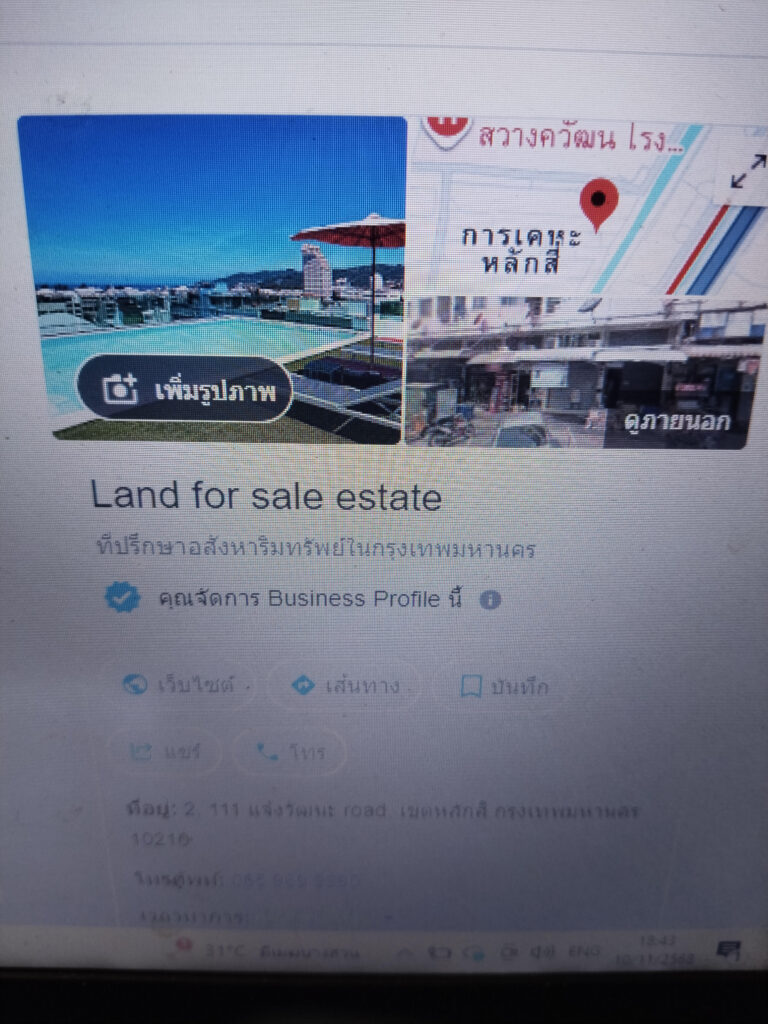The height and width of the screenshot is (1024, 768).
Task: Select the weather 31°C taskbar item
Action: [x=231, y=950]
